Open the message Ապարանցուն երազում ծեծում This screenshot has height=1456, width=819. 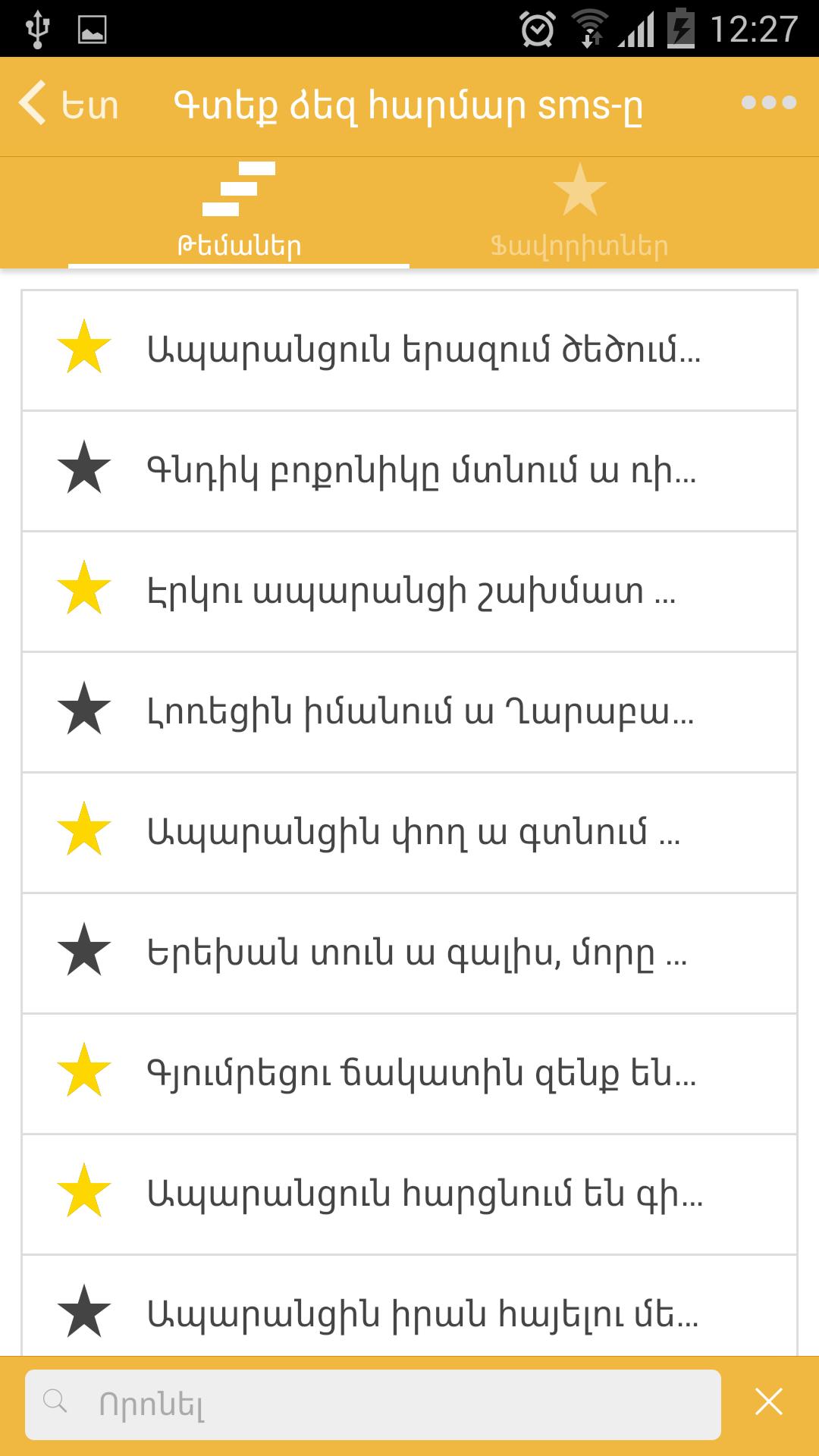(423, 350)
